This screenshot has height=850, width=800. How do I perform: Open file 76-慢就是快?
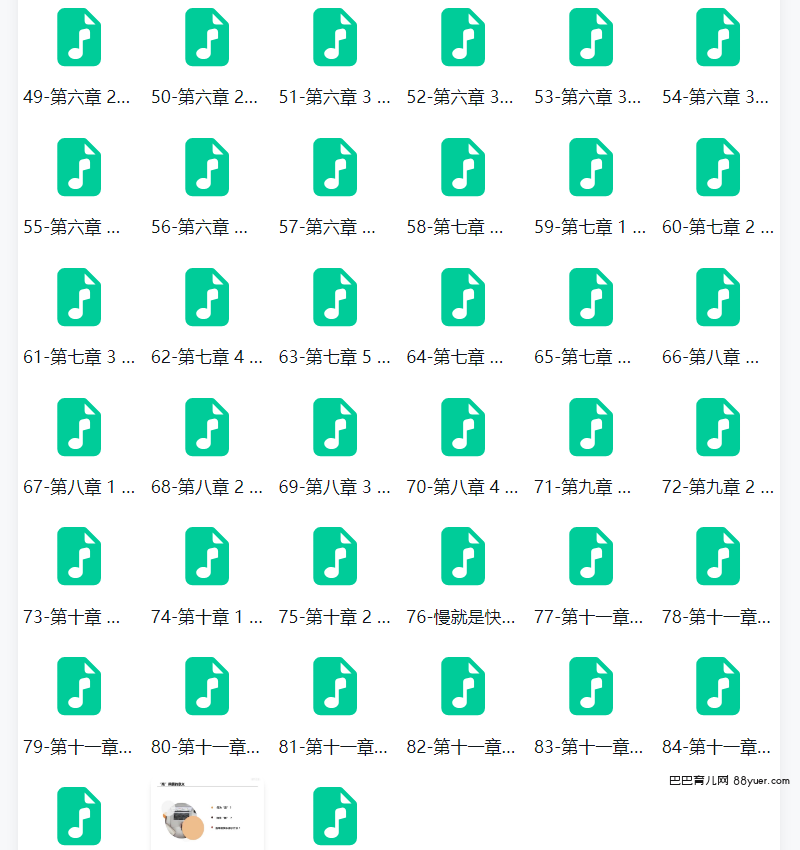[x=463, y=557]
